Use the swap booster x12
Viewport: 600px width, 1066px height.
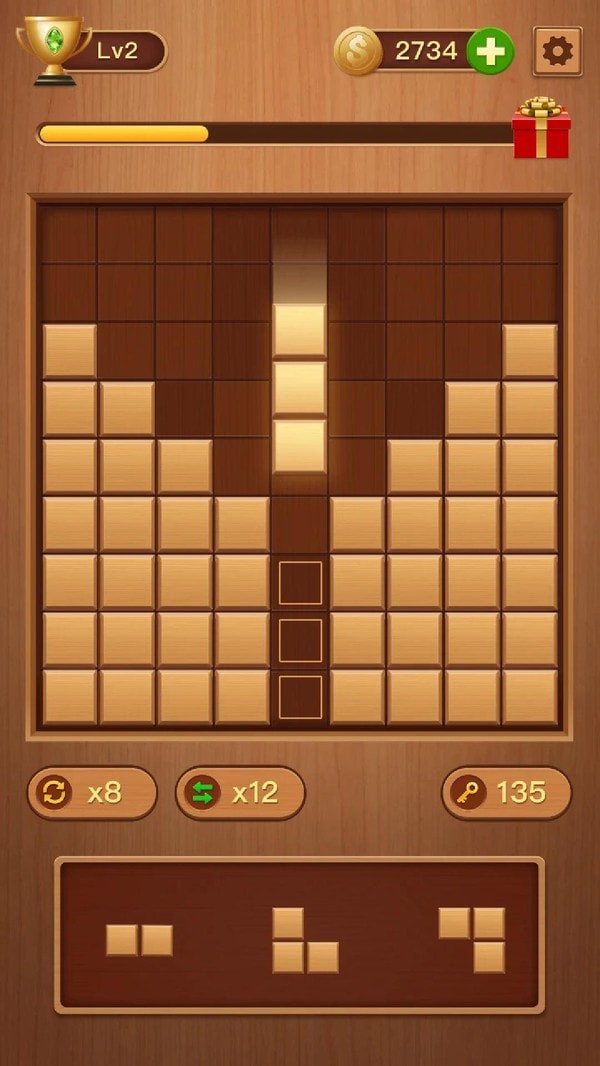click(240, 793)
